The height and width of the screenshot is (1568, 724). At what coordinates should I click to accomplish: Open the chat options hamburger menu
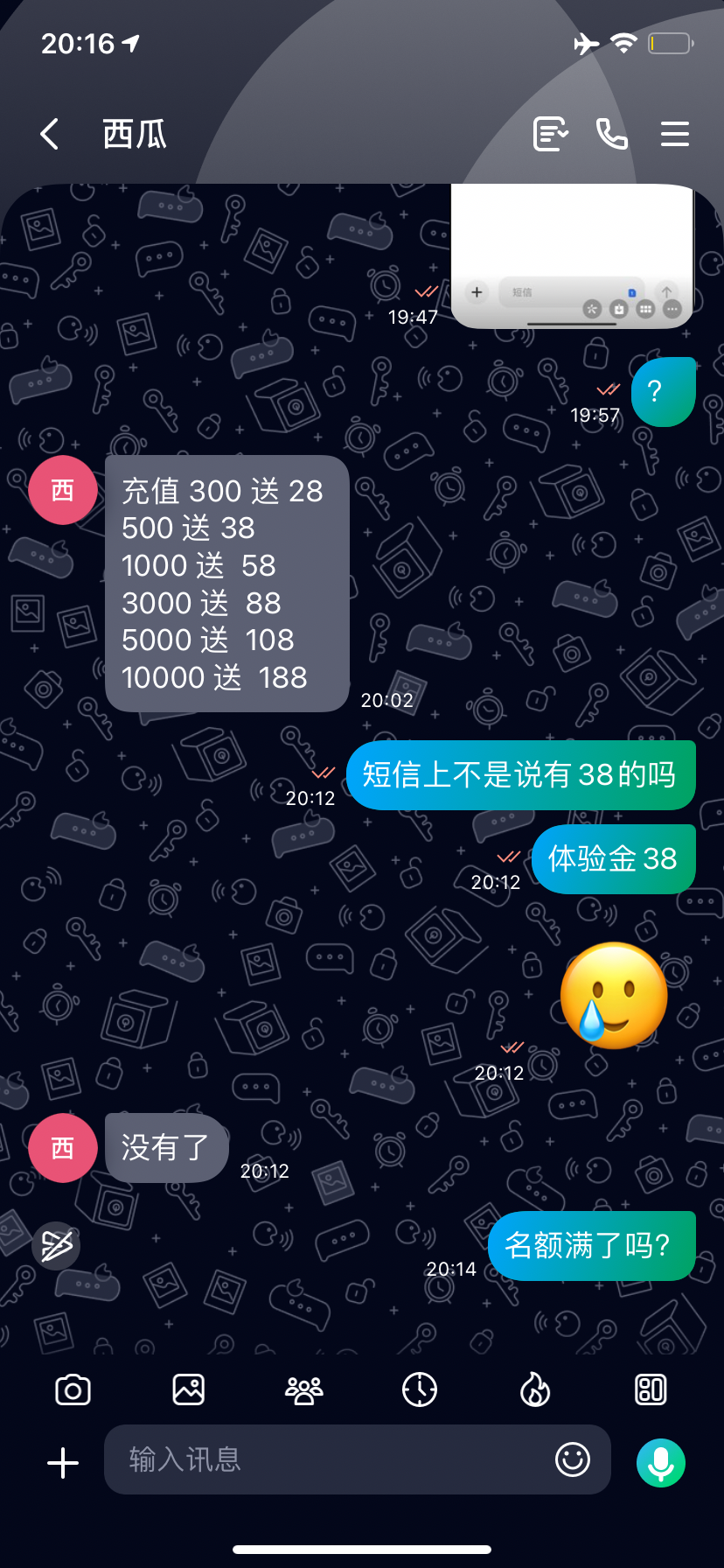coord(674,134)
